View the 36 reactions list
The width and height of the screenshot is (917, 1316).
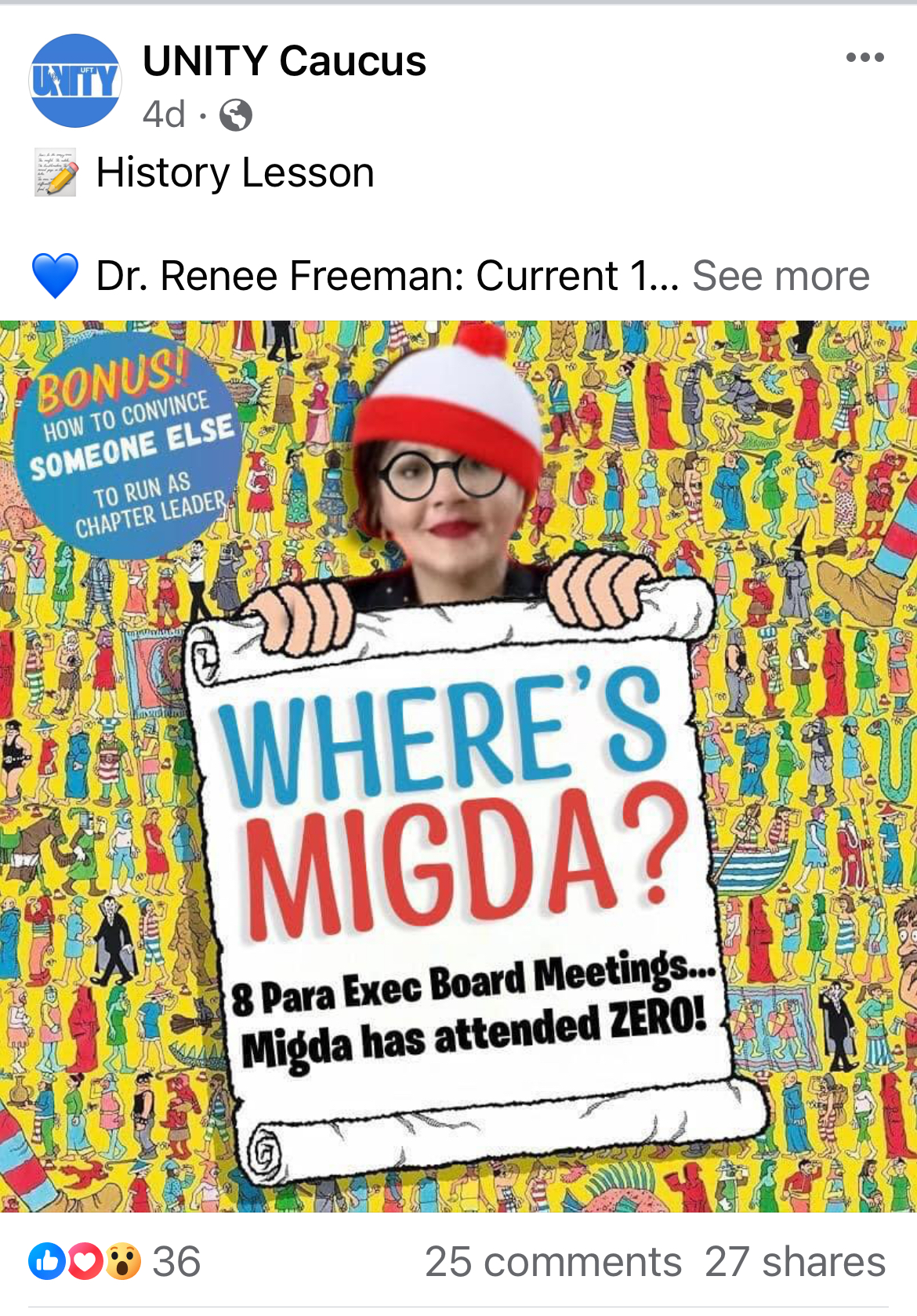tap(114, 1261)
